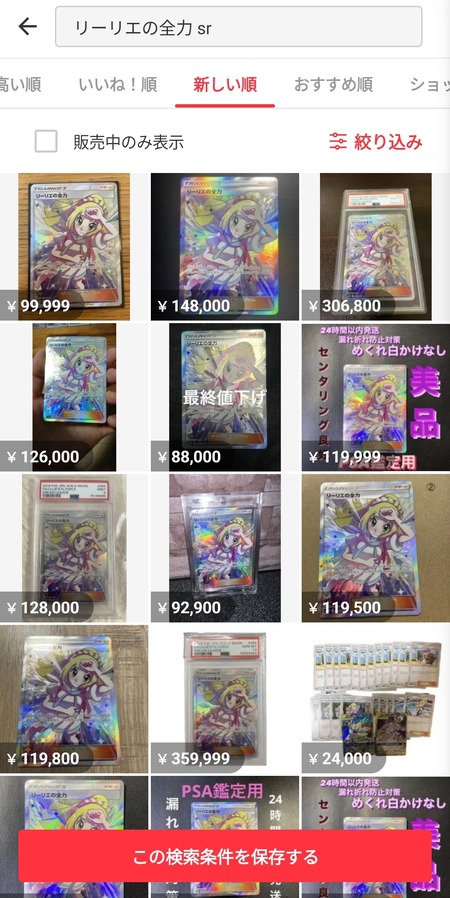Tap the search field for リーリエの全力 sr
This screenshot has height=898, width=450.
click(x=238, y=26)
